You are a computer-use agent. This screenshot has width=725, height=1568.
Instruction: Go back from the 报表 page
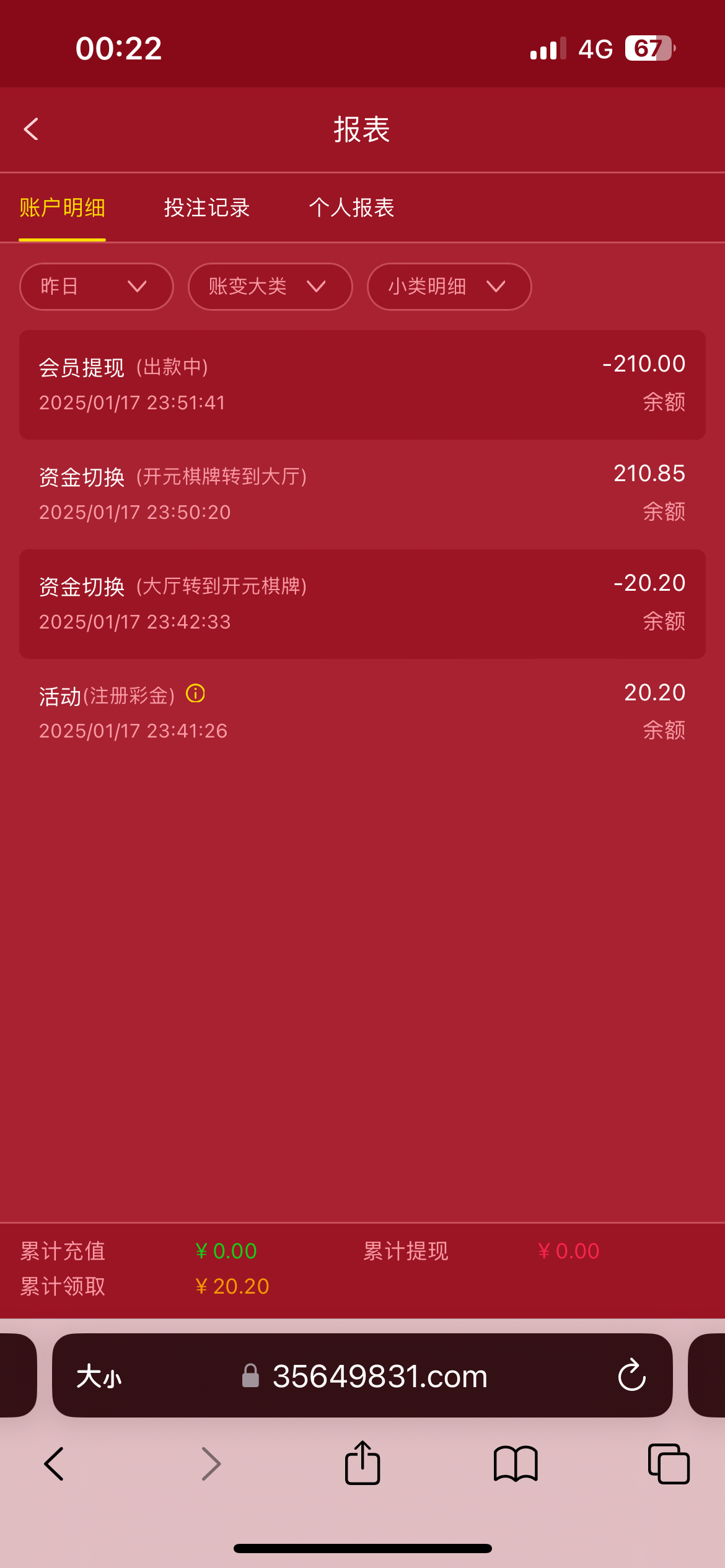(31, 129)
